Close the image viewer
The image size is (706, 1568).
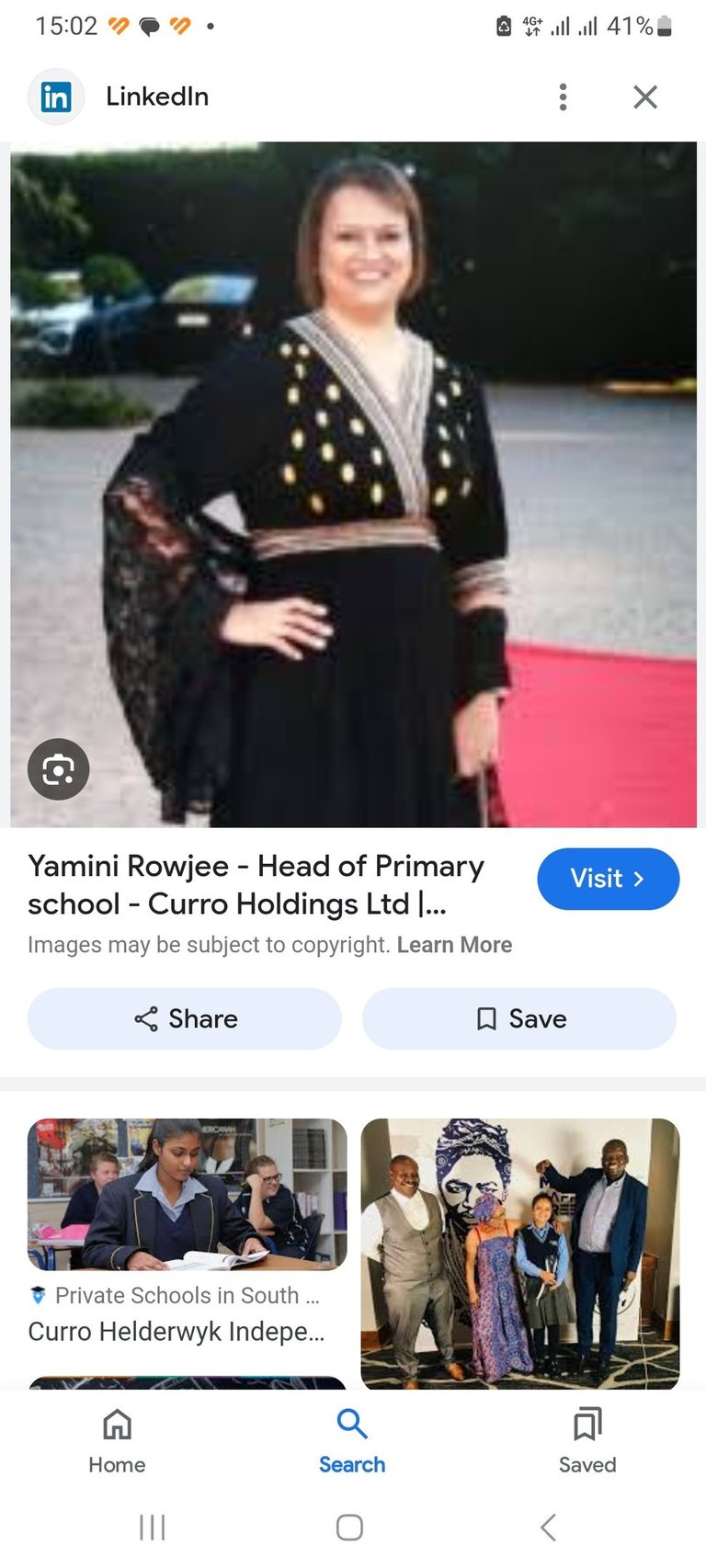click(645, 97)
